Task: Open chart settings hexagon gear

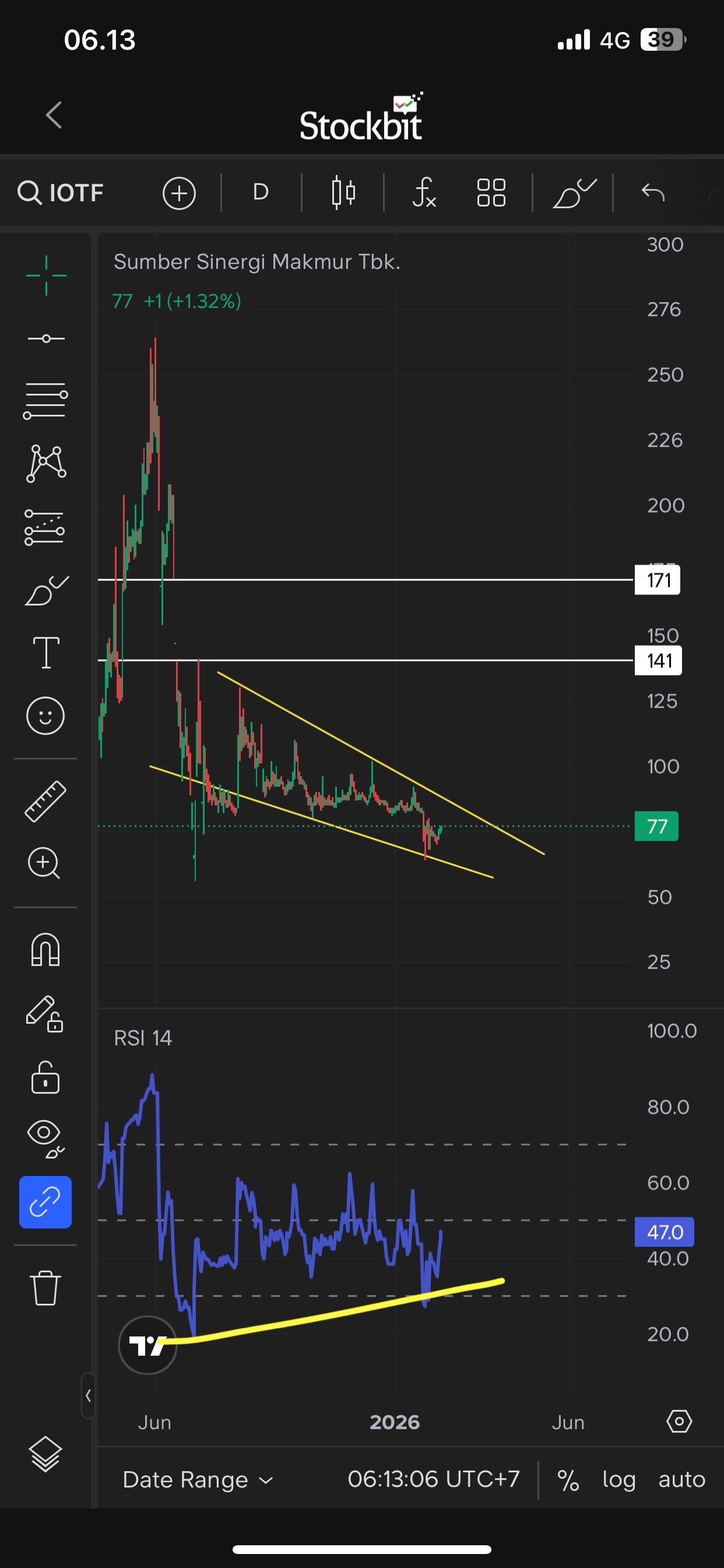Action: click(x=679, y=1422)
